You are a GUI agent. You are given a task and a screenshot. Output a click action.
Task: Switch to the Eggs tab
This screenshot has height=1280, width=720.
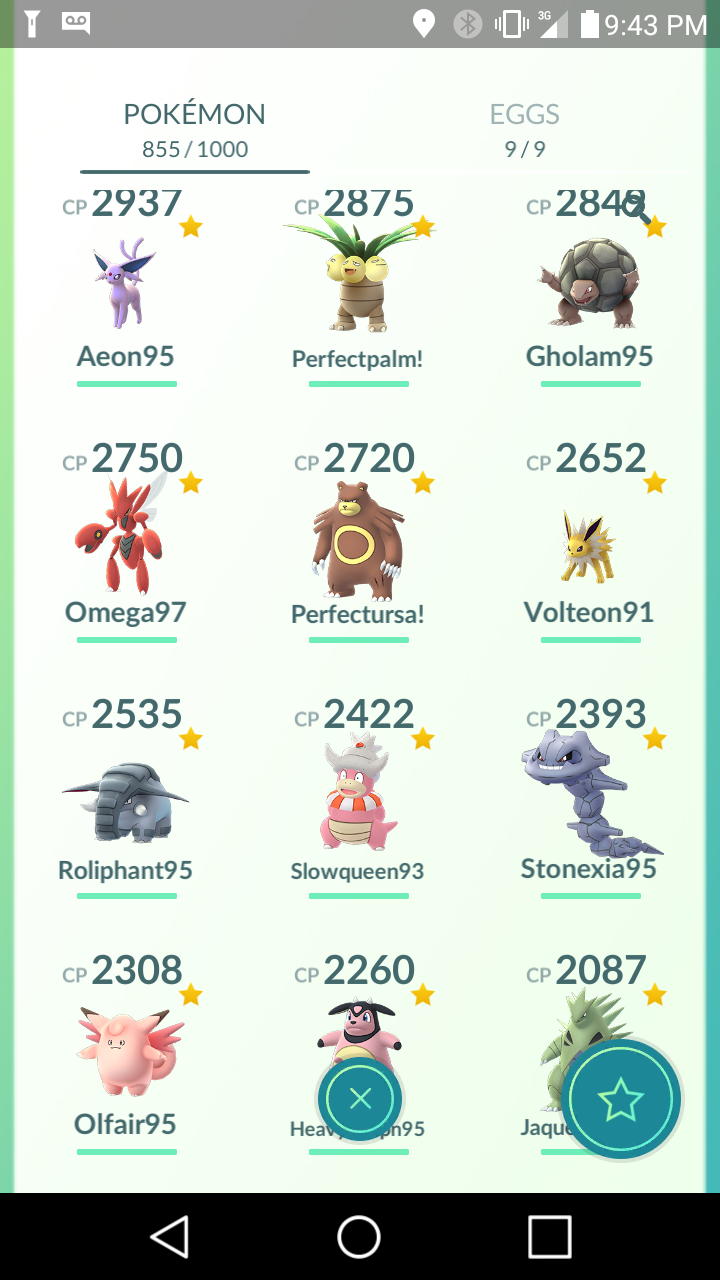[525, 130]
